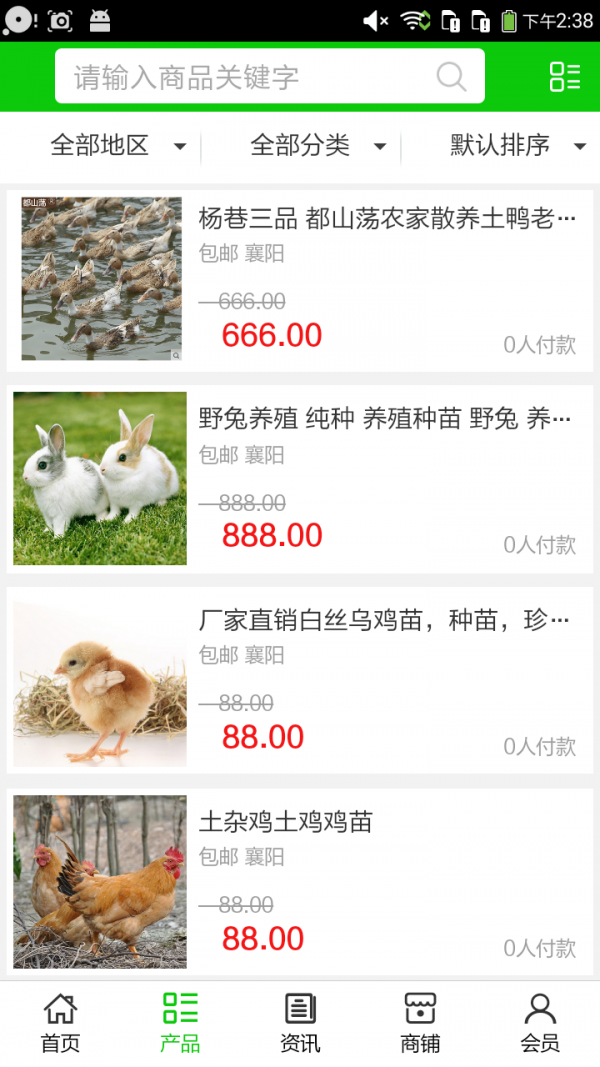
Task: Go to the 首页 home tab
Action: (60, 1023)
